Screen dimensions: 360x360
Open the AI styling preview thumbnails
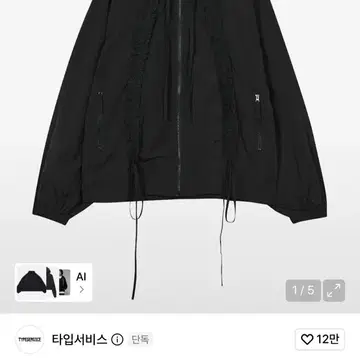(53, 282)
